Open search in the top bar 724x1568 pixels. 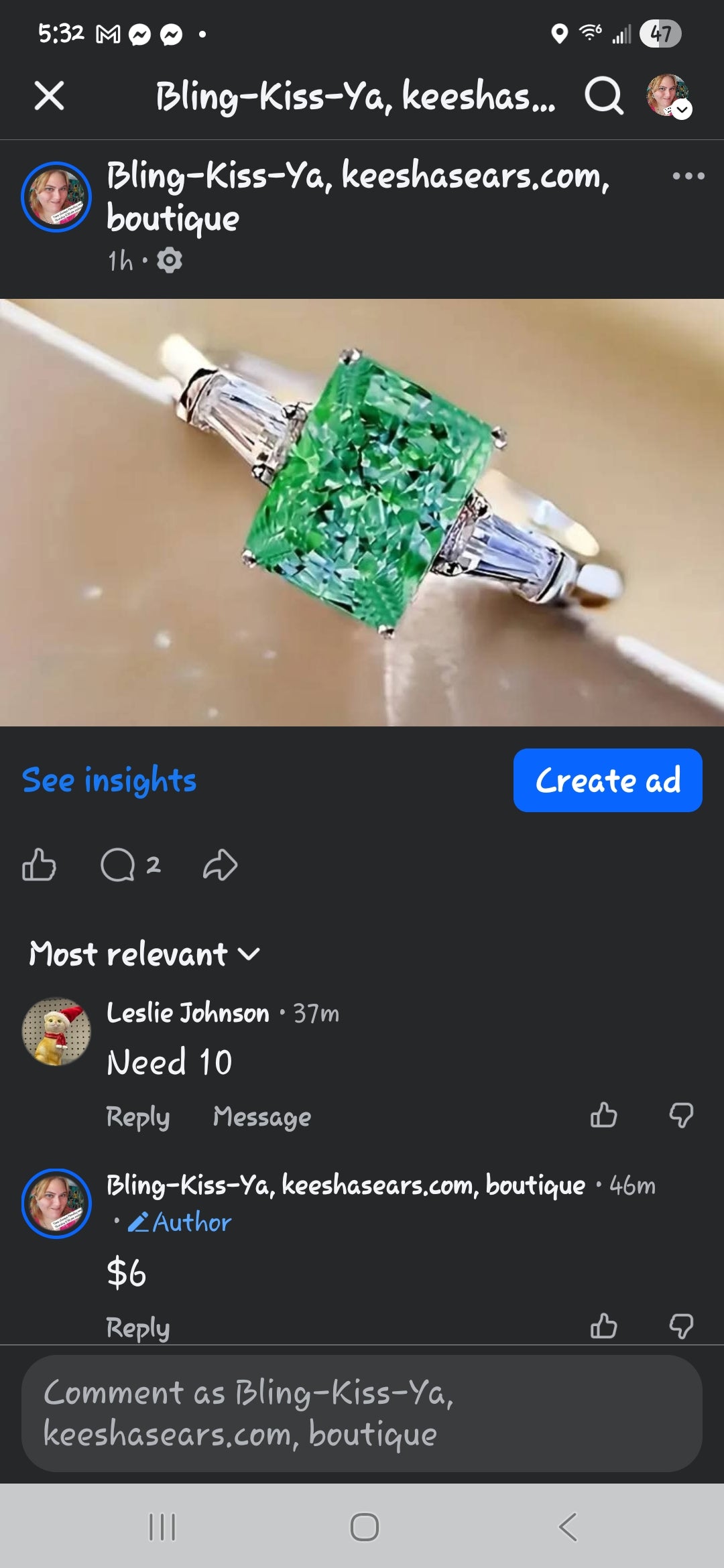click(603, 96)
